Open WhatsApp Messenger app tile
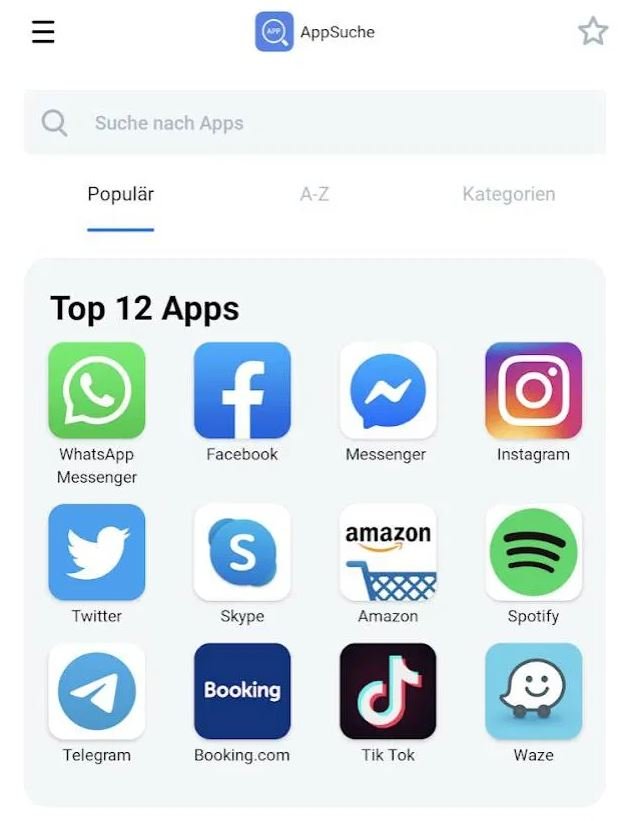Screen dimensions: 640x821 click(97, 391)
